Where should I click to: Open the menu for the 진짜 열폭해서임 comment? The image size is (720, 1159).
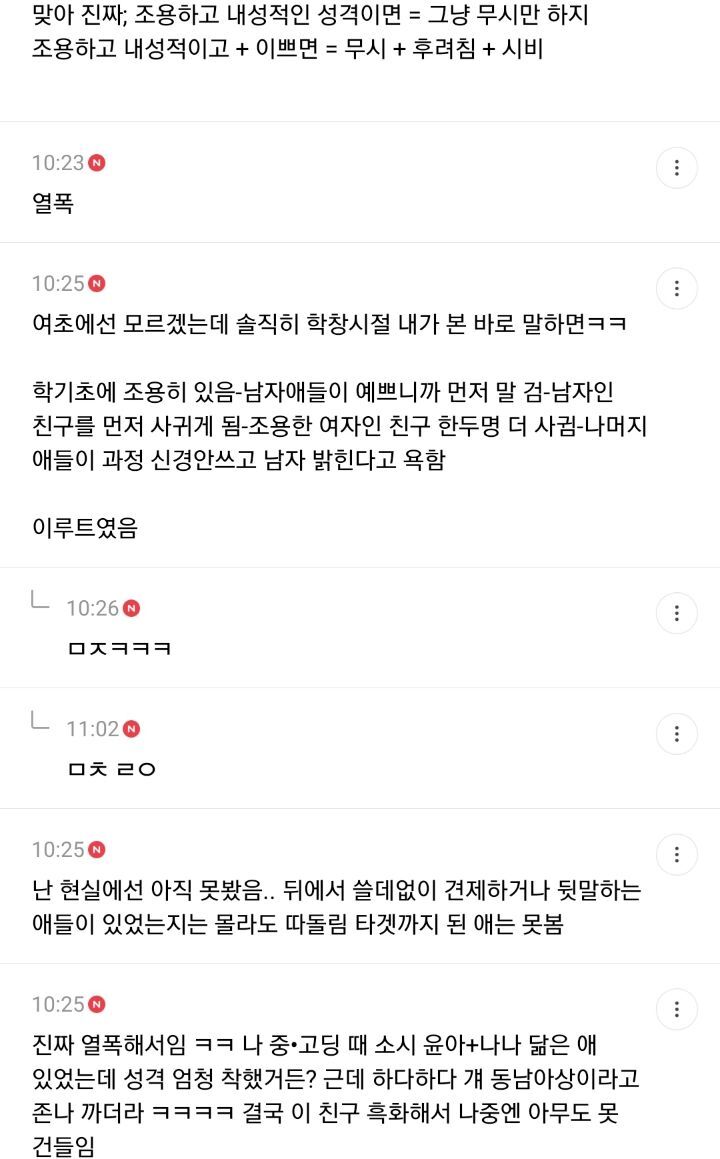pyautogui.click(x=677, y=1009)
